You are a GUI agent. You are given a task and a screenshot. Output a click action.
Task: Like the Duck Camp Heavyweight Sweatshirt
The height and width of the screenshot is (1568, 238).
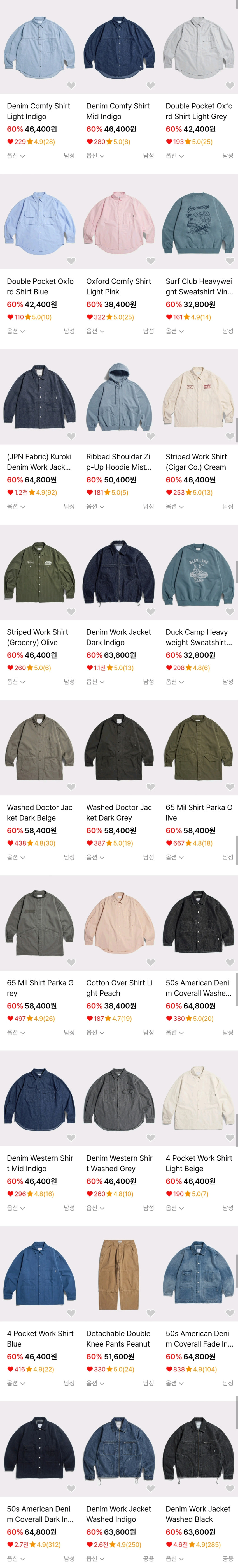[230, 611]
